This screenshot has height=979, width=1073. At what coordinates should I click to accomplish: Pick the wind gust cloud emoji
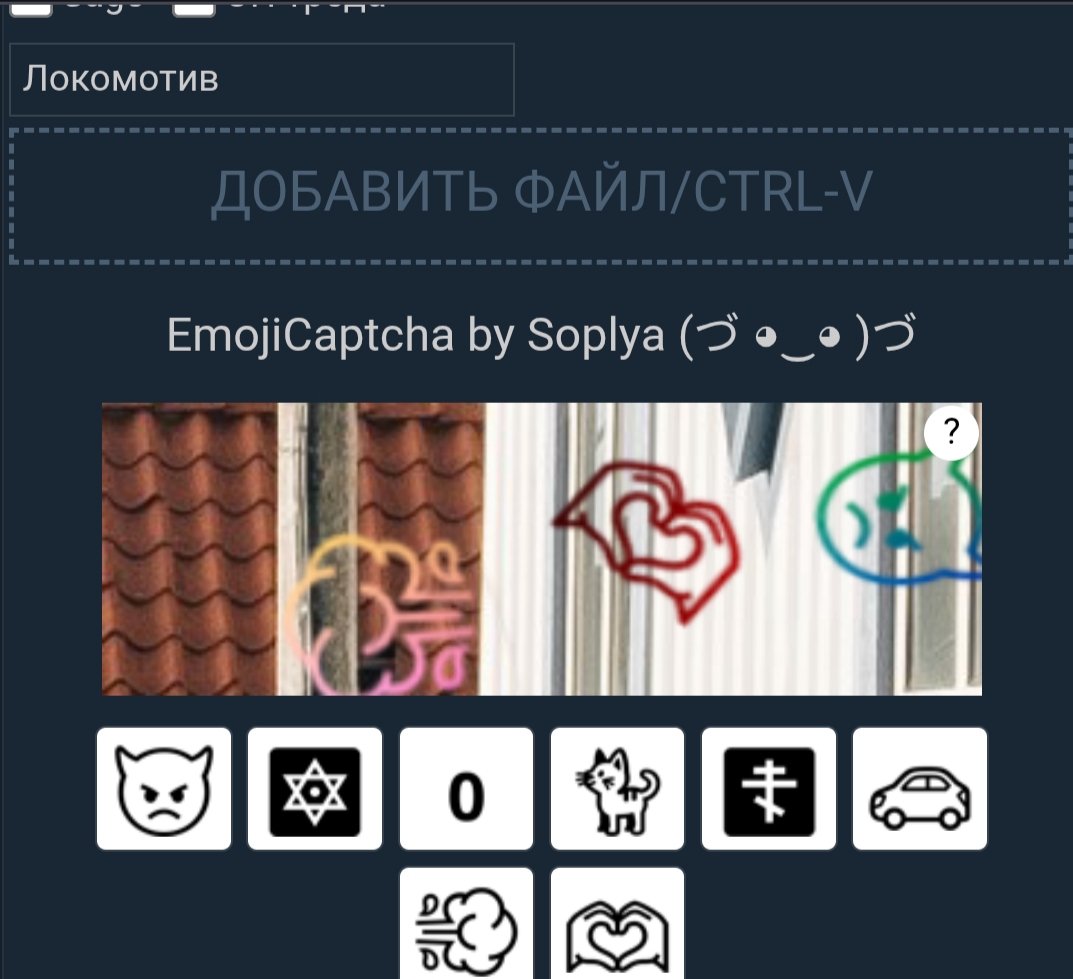tap(466, 925)
